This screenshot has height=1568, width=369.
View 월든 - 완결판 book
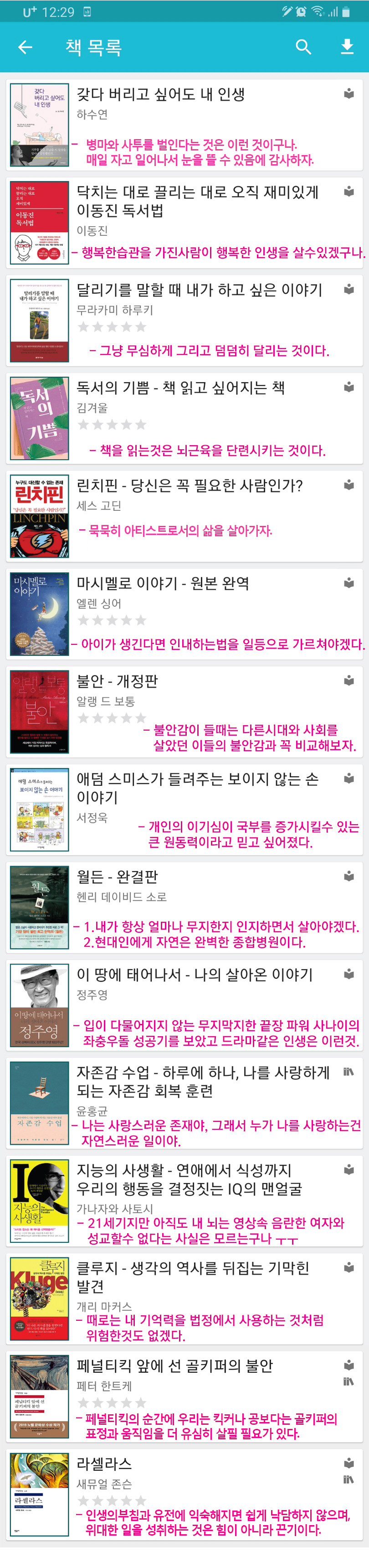[x=118, y=877]
